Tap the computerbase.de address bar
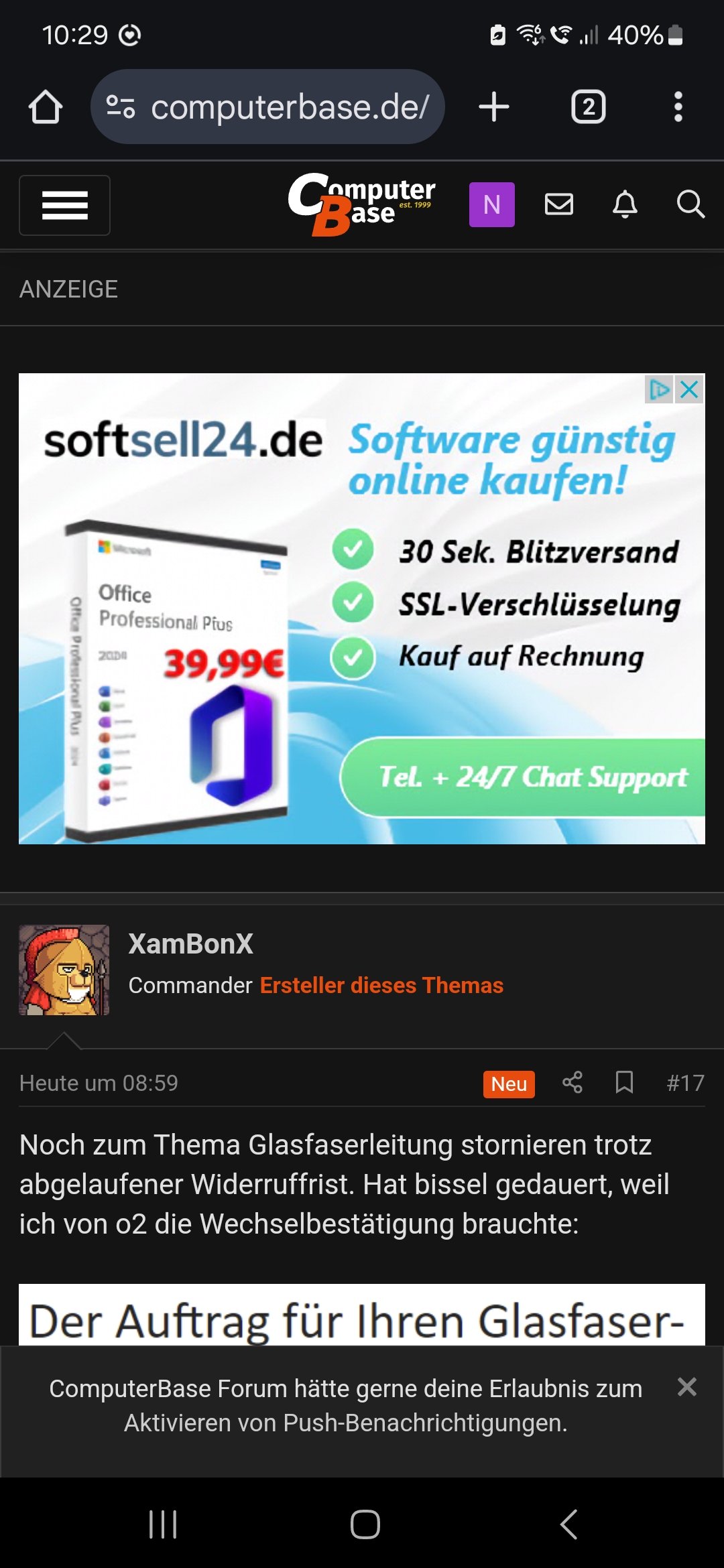The height and width of the screenshot is (1568, 724). 268,107
